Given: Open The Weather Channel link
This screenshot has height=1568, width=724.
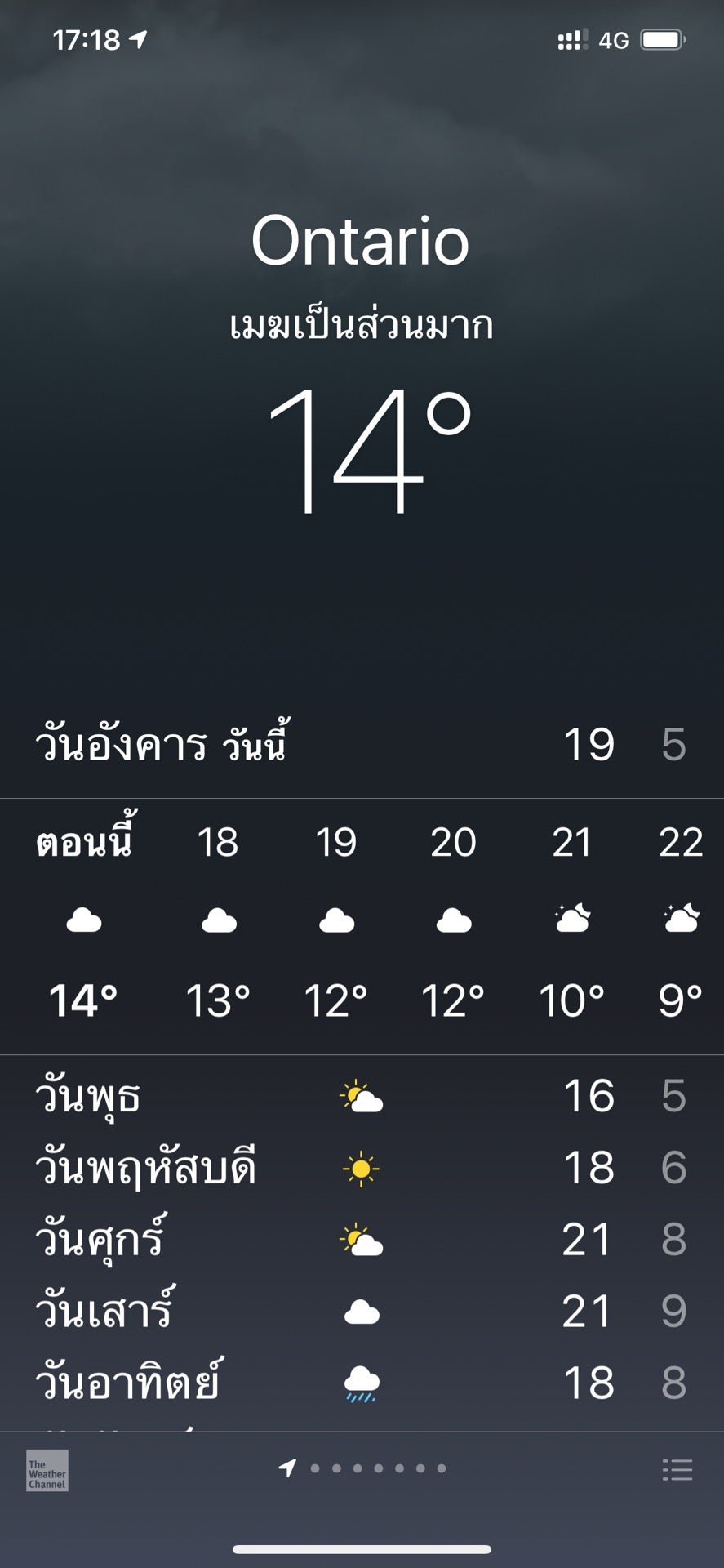Looking at the screenshot, I should pyautogui.click(x=47, y=1470).
